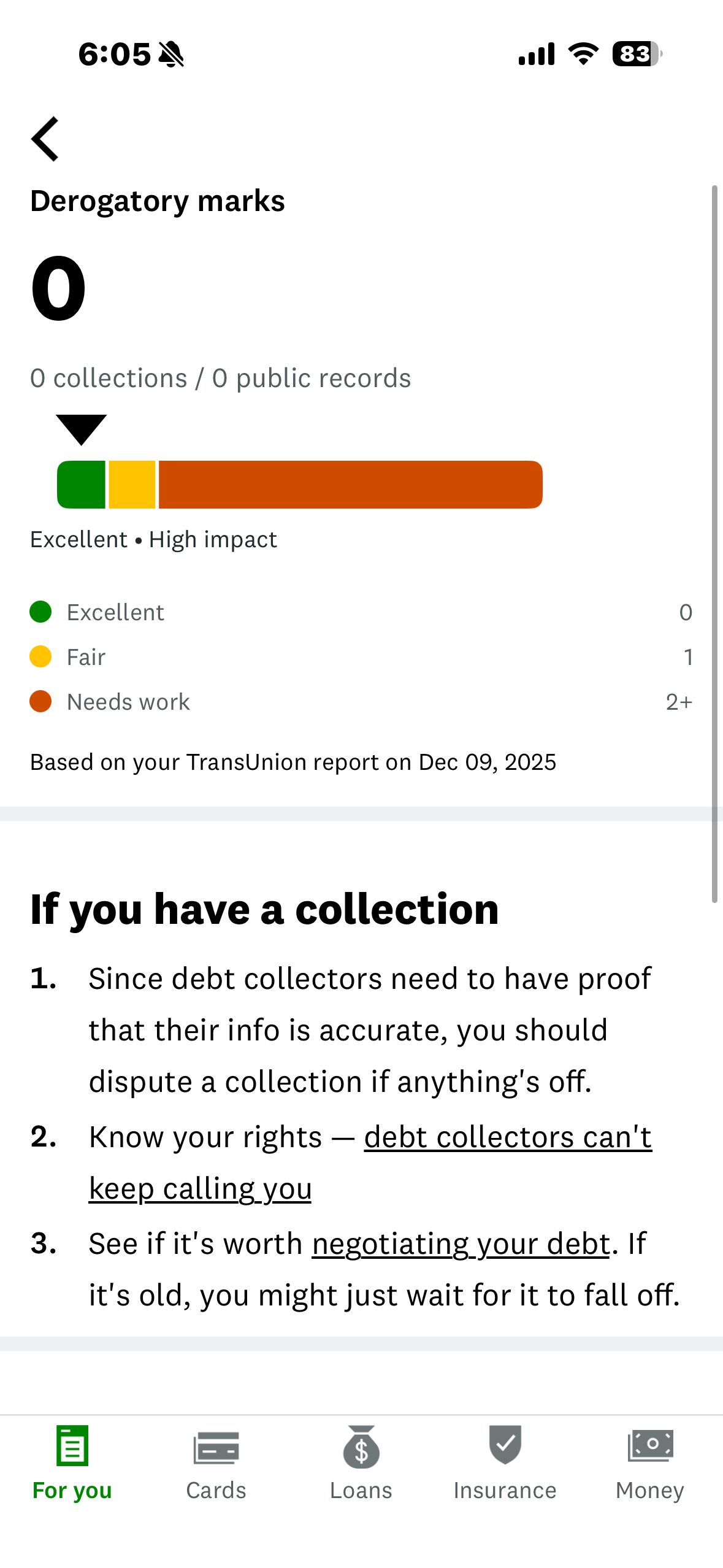The image size is (723, 1568).
Task: Open the debt collectors can't keep calling link
Action: pos(370,1163)
